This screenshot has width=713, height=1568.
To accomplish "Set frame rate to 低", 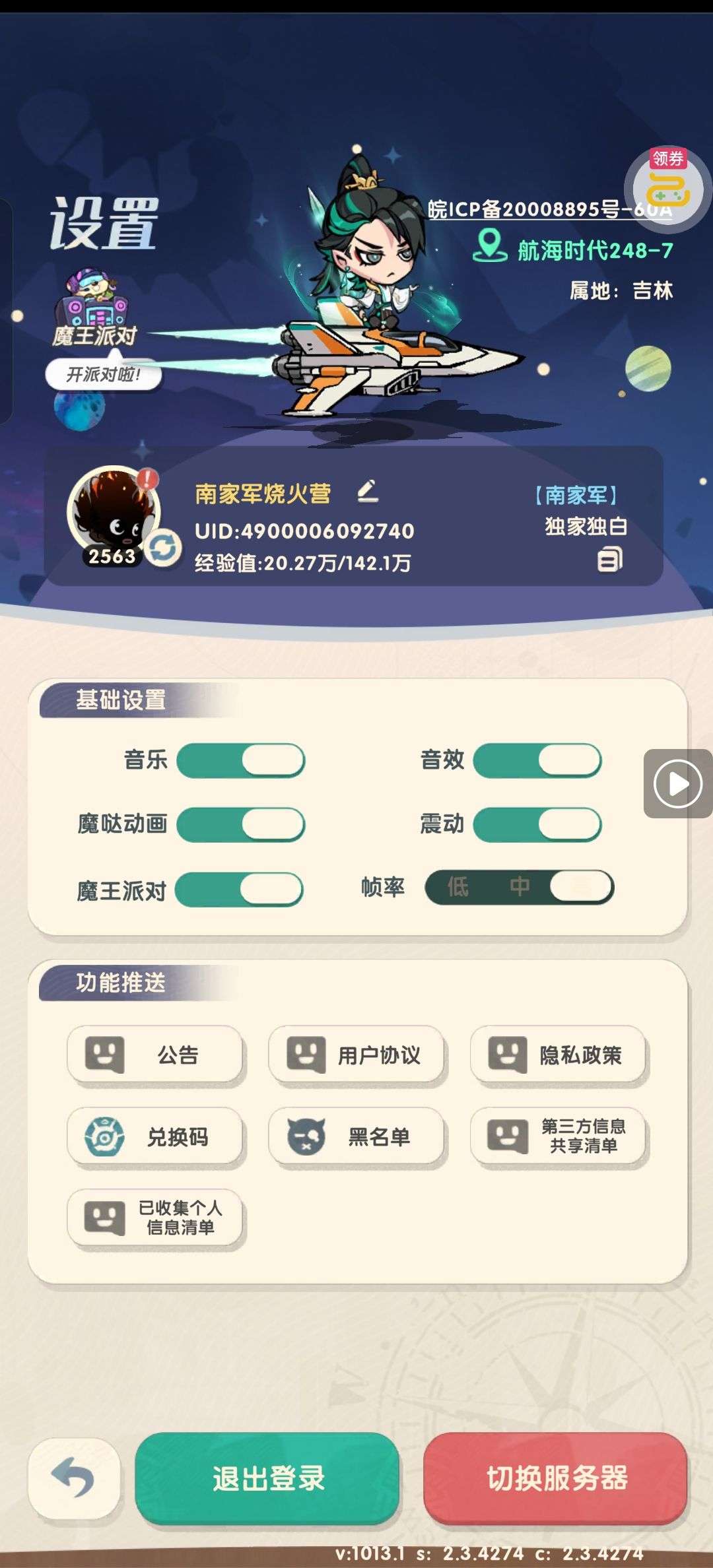I will 458,886.
